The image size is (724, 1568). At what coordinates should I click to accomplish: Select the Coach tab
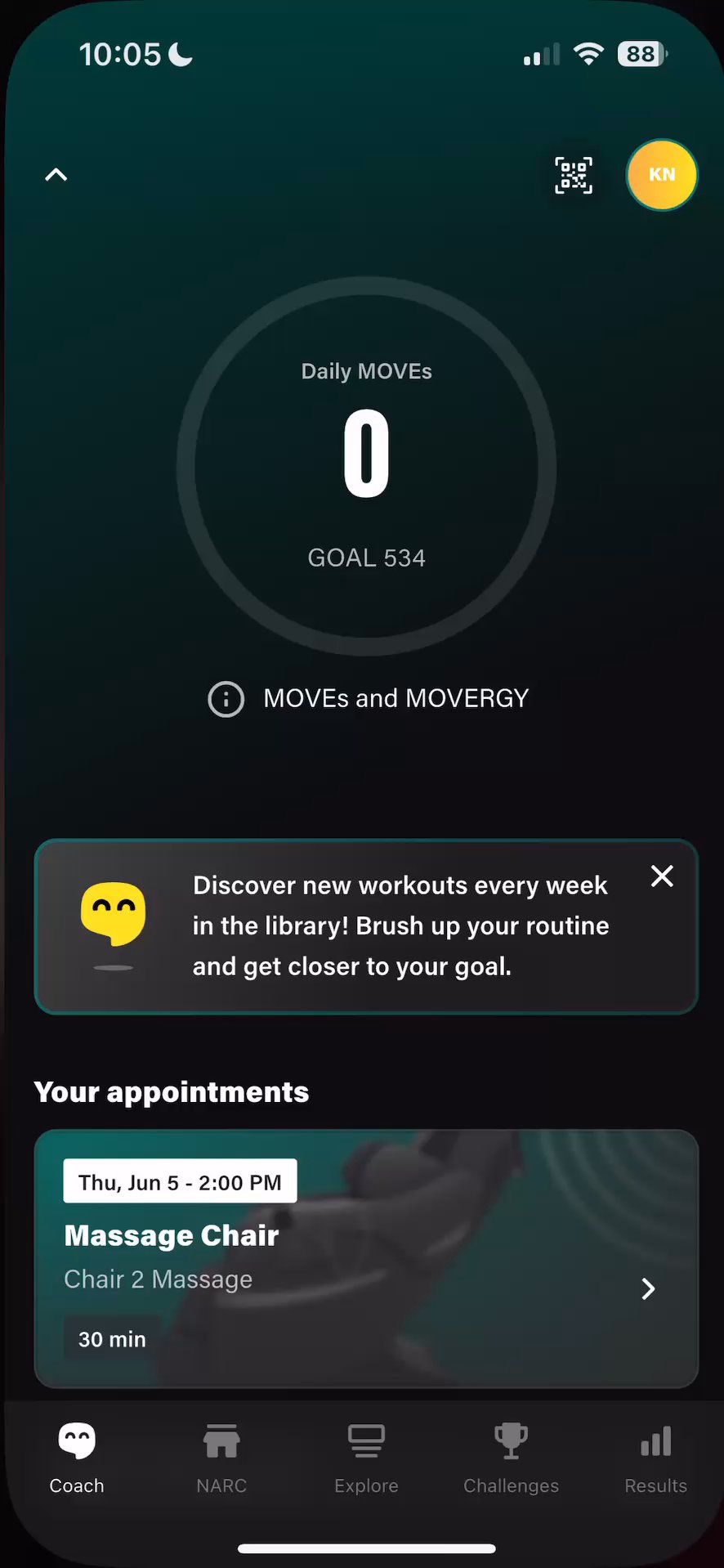click(x=77, y=1458)
